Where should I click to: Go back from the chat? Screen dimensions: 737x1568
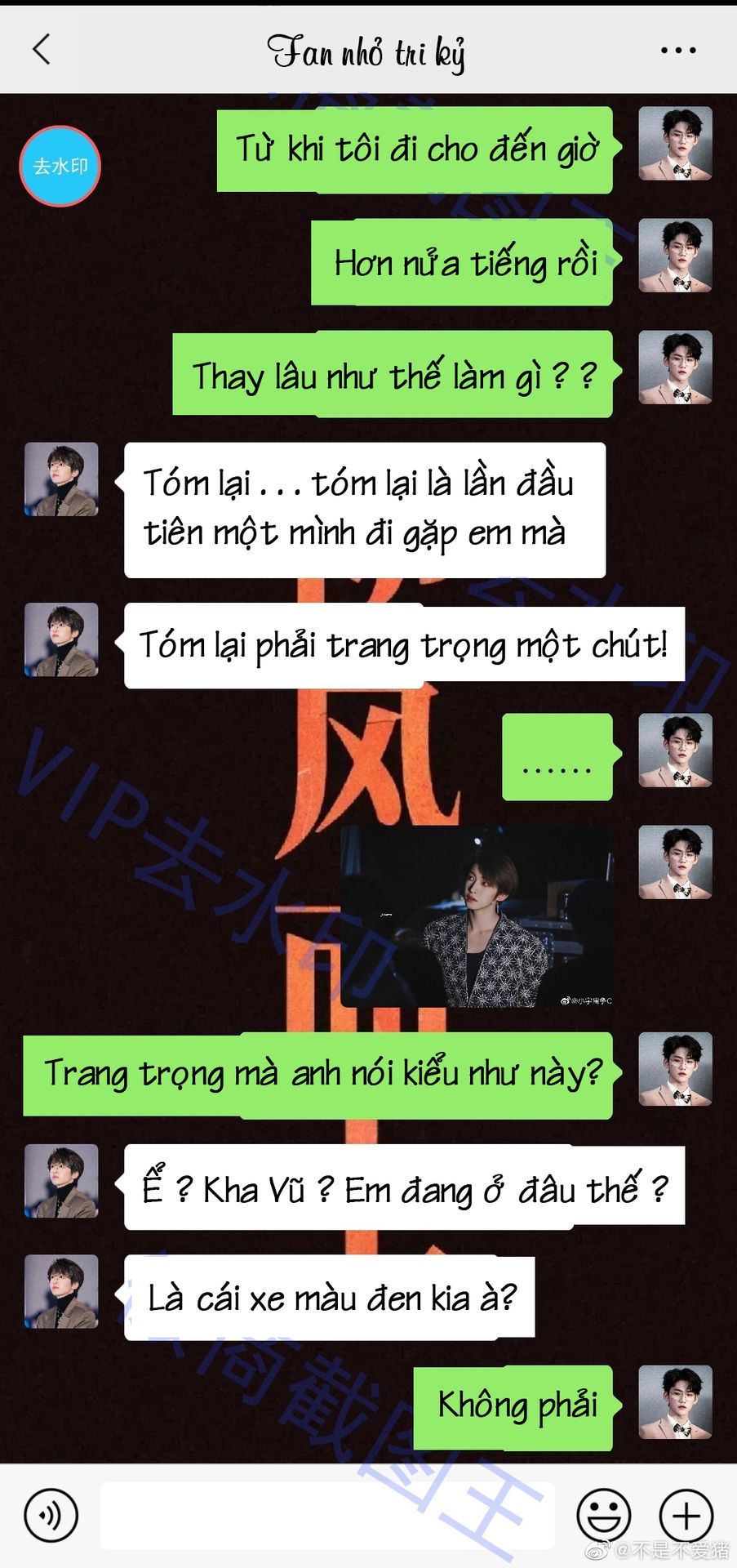42,50
